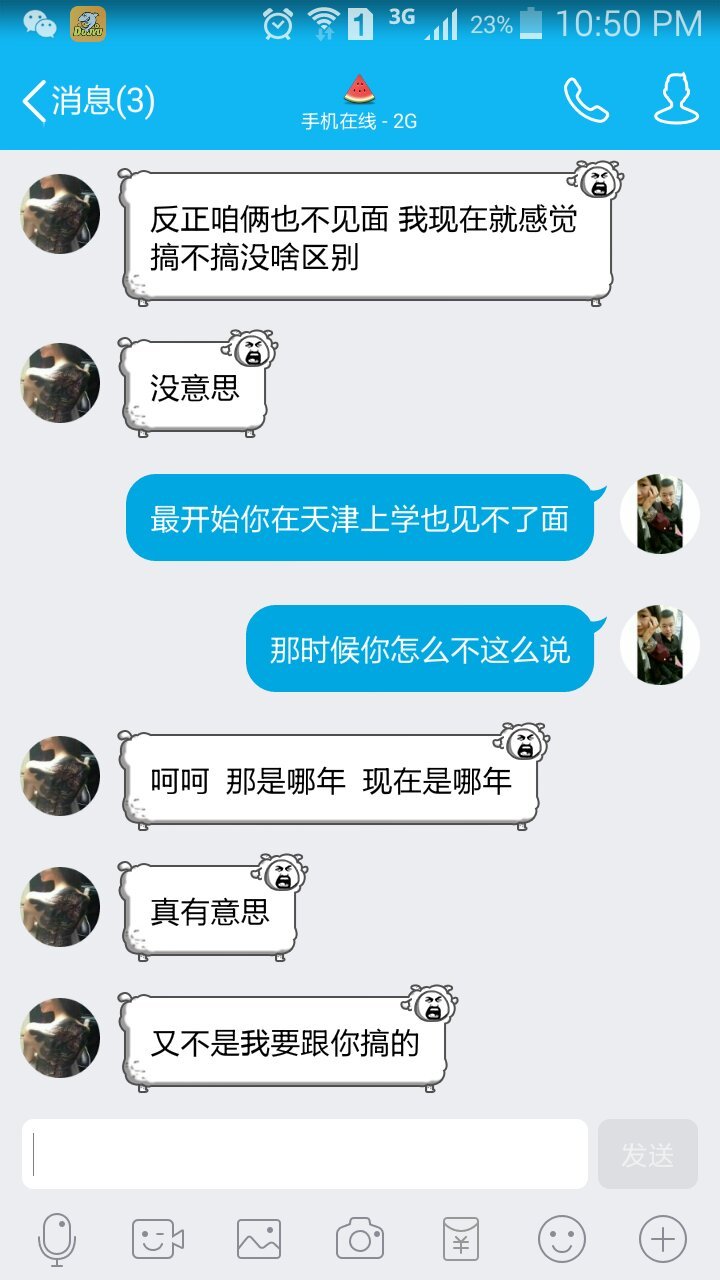Expand more options with the plus icon

point(662,1240)
